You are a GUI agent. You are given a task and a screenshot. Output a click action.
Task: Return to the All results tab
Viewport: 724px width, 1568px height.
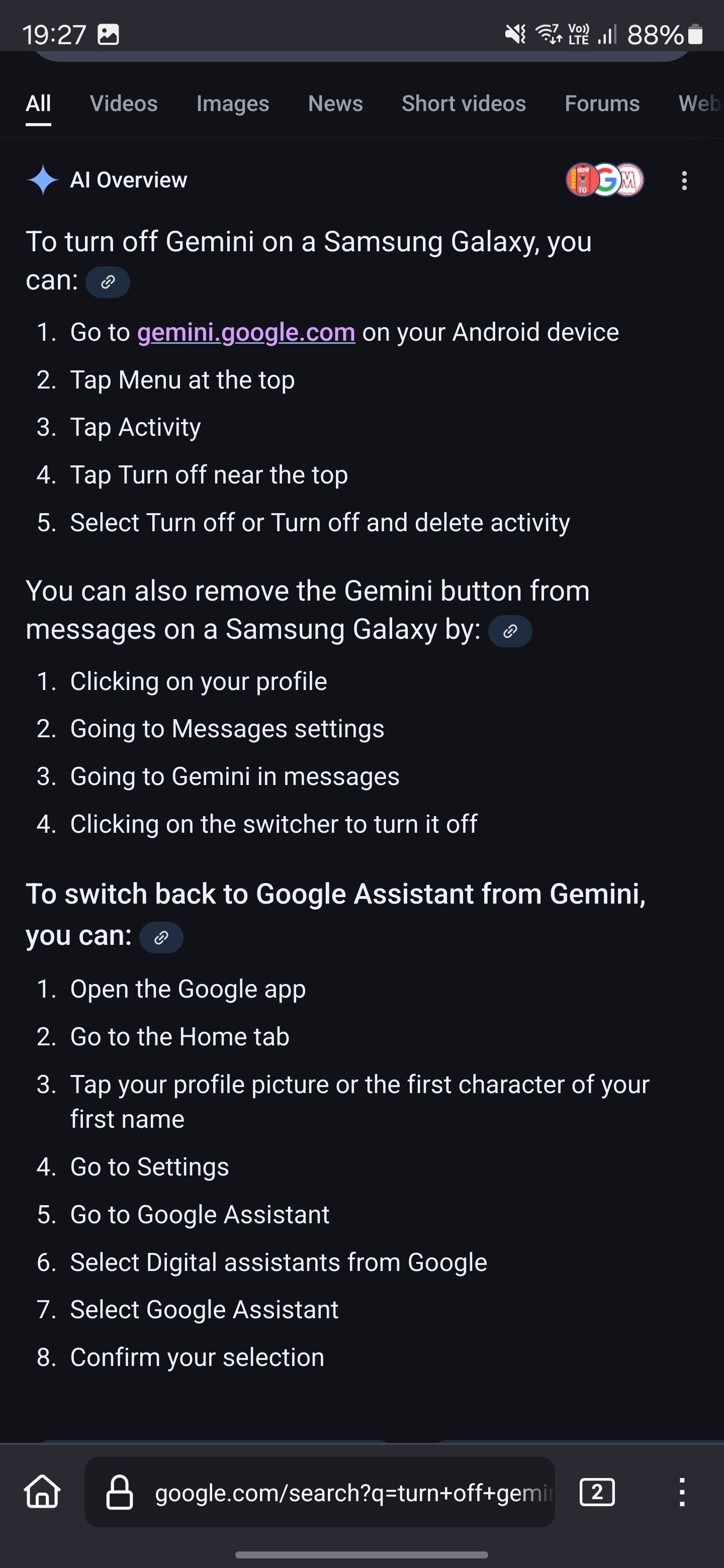(38, 104)
